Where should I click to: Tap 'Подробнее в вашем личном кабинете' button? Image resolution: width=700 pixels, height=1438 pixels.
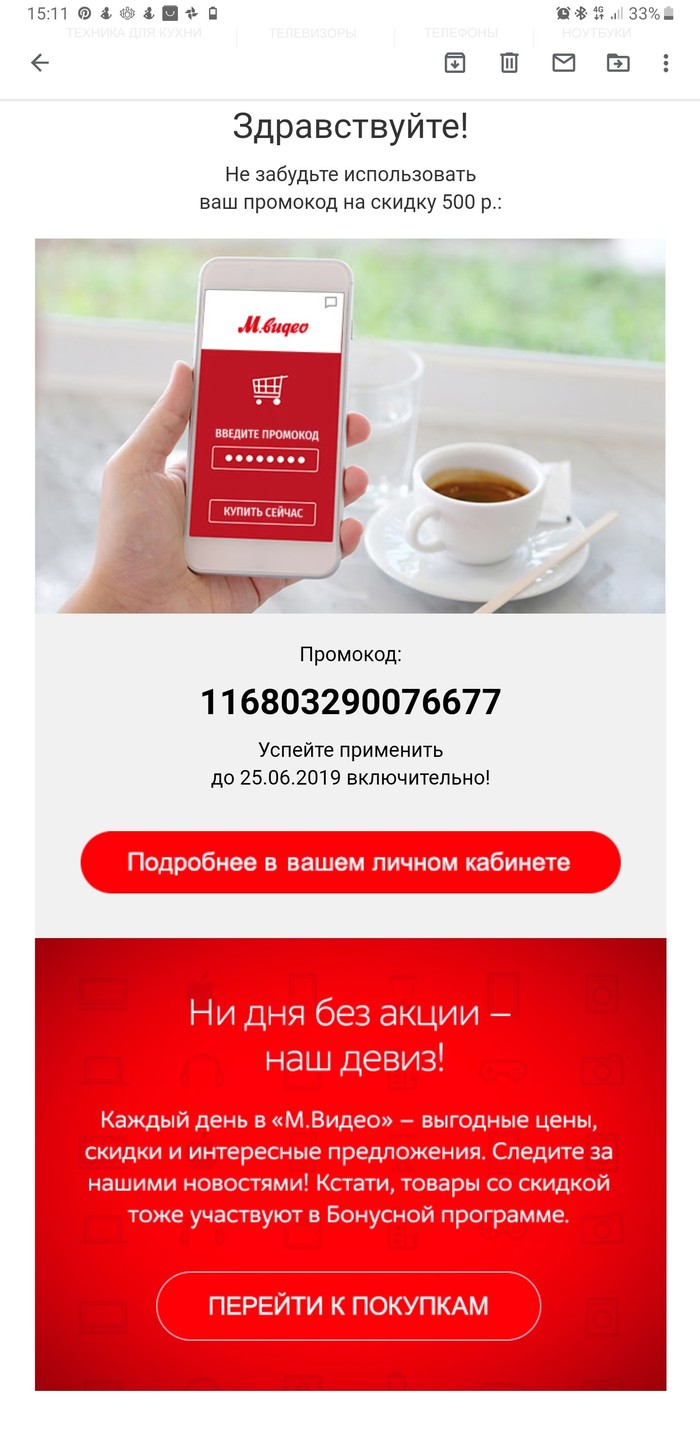point(350,862)
